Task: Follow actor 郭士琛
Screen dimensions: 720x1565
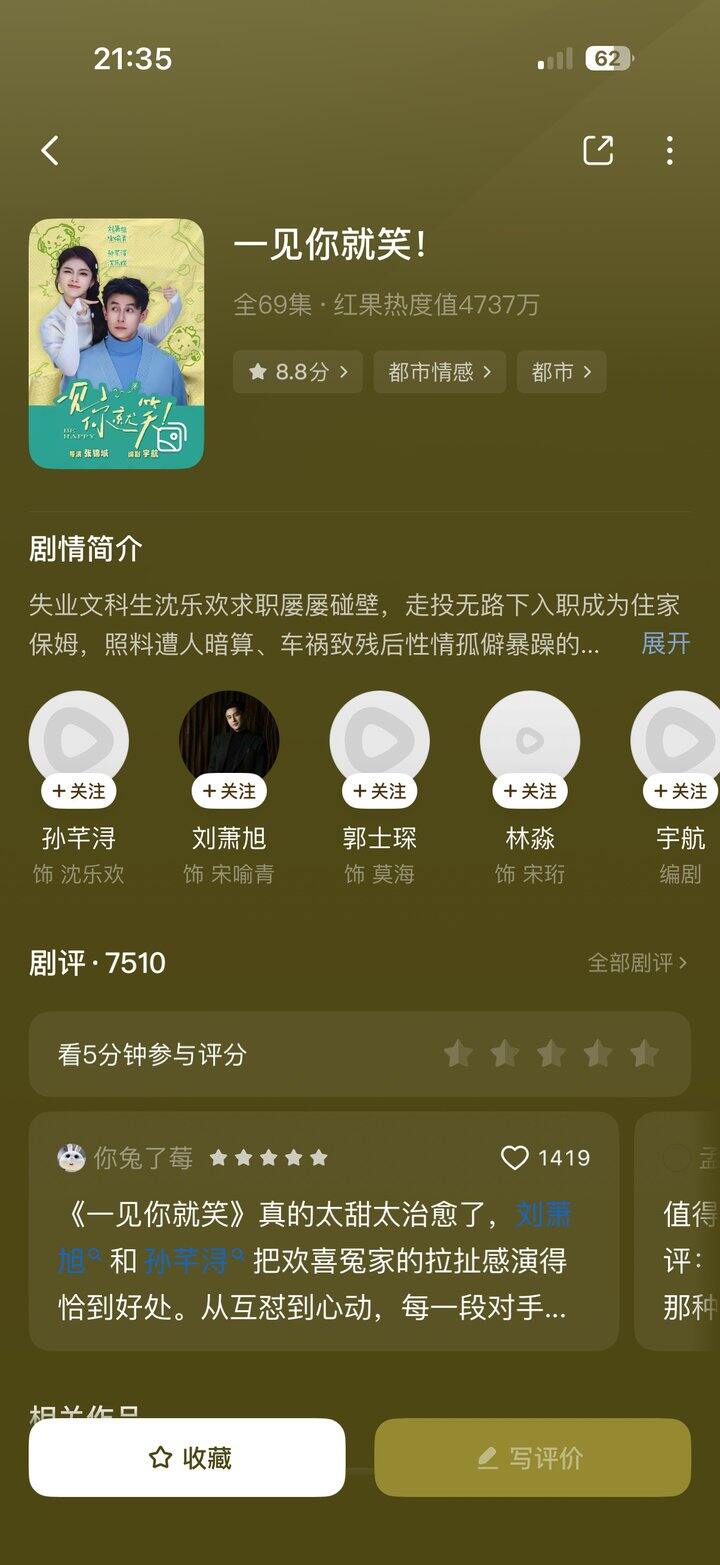Action: (379, 791)
